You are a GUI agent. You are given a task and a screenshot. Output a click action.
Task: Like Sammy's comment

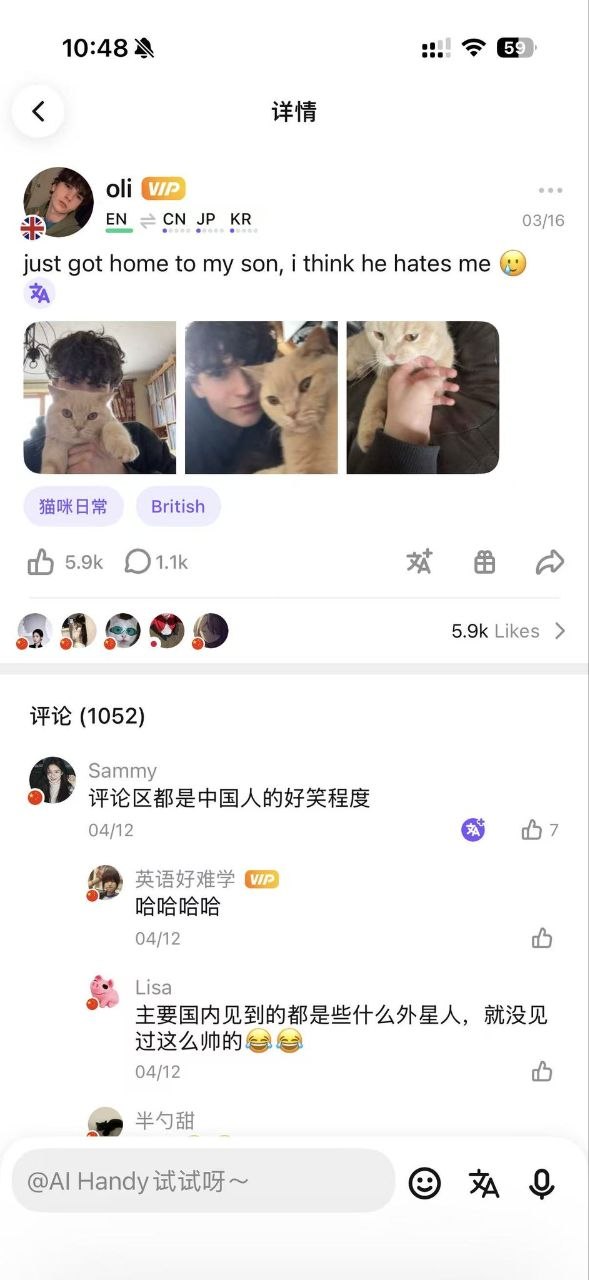(x=532, y=829)
